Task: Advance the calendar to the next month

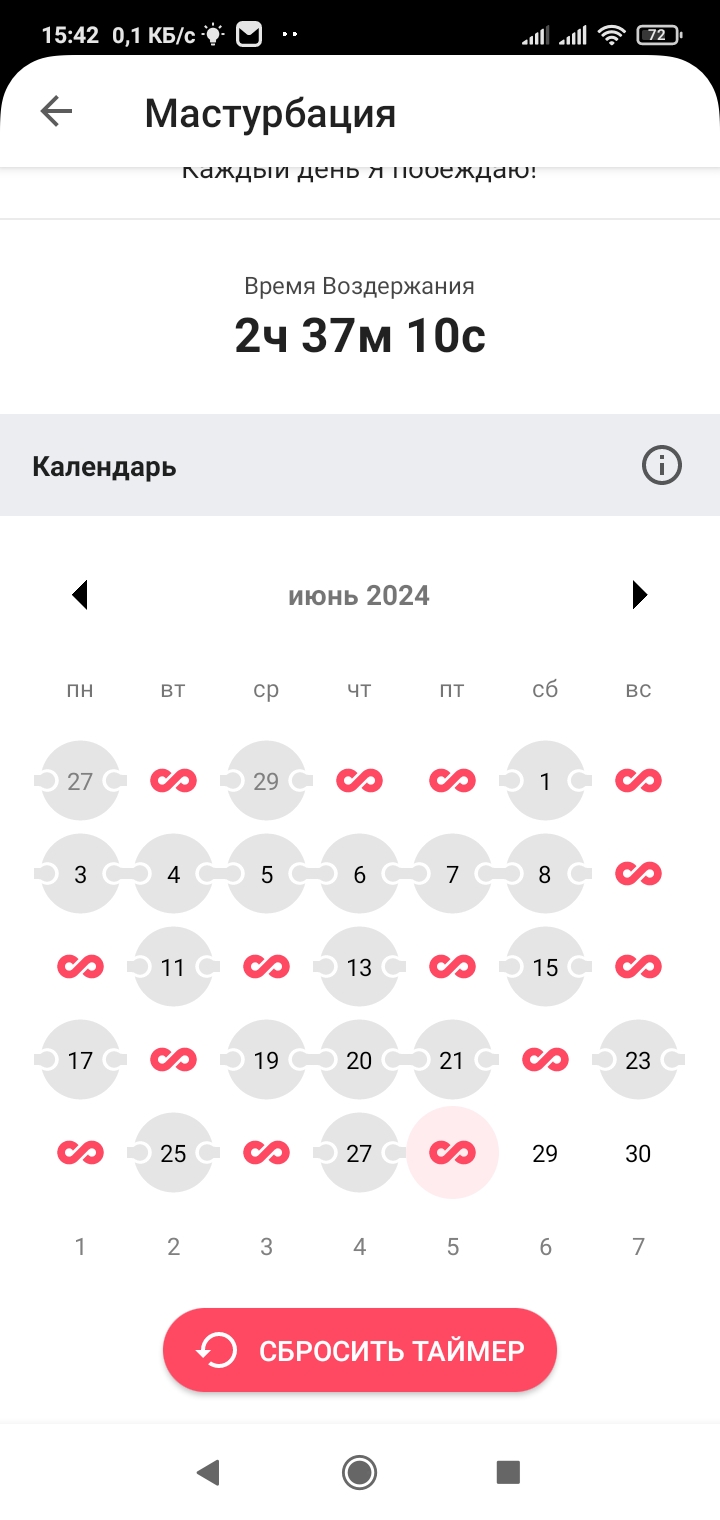Action: tap(640, 595)
